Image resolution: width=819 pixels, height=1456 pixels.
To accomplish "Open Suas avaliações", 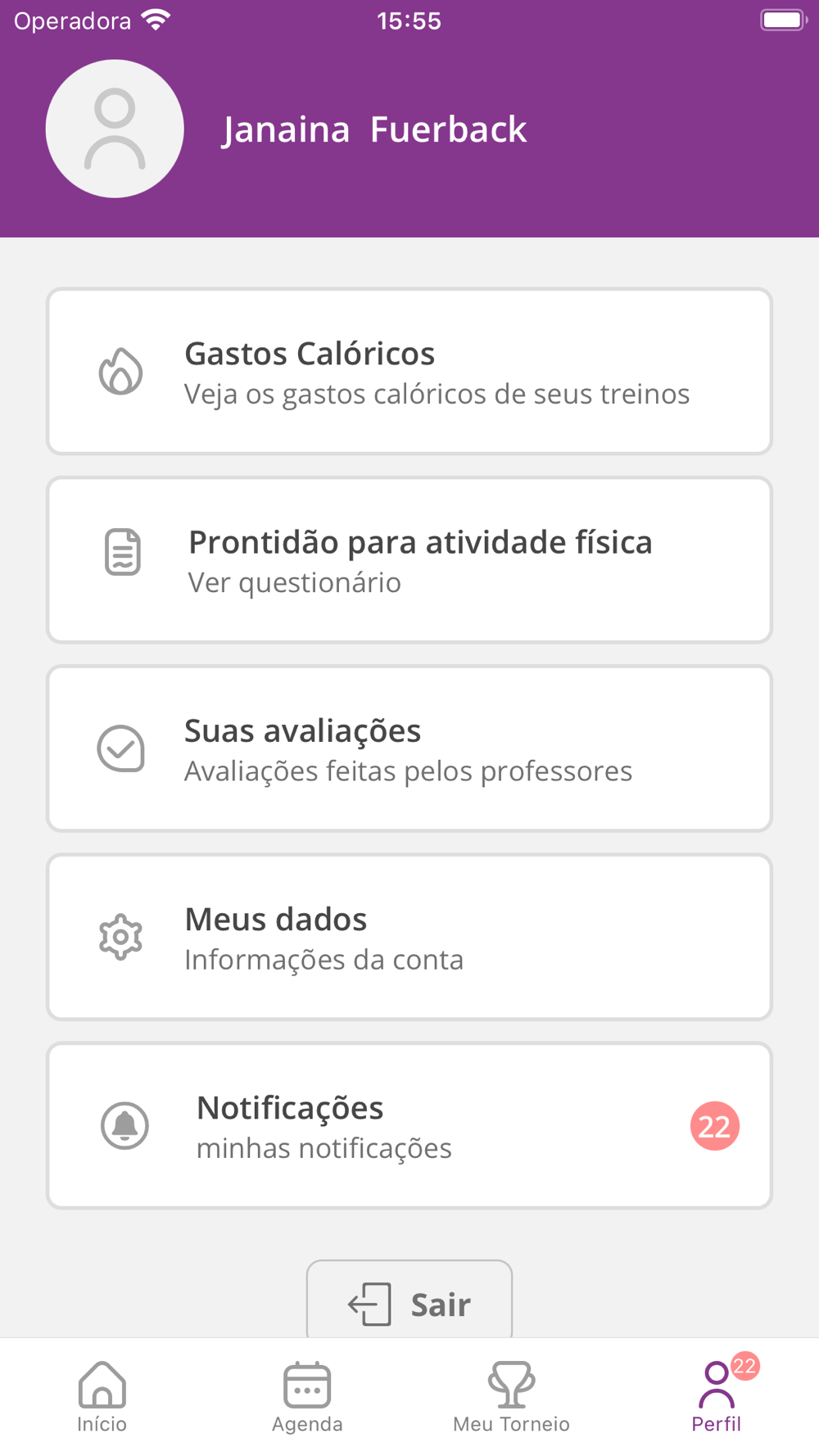I will pos(409,748).
